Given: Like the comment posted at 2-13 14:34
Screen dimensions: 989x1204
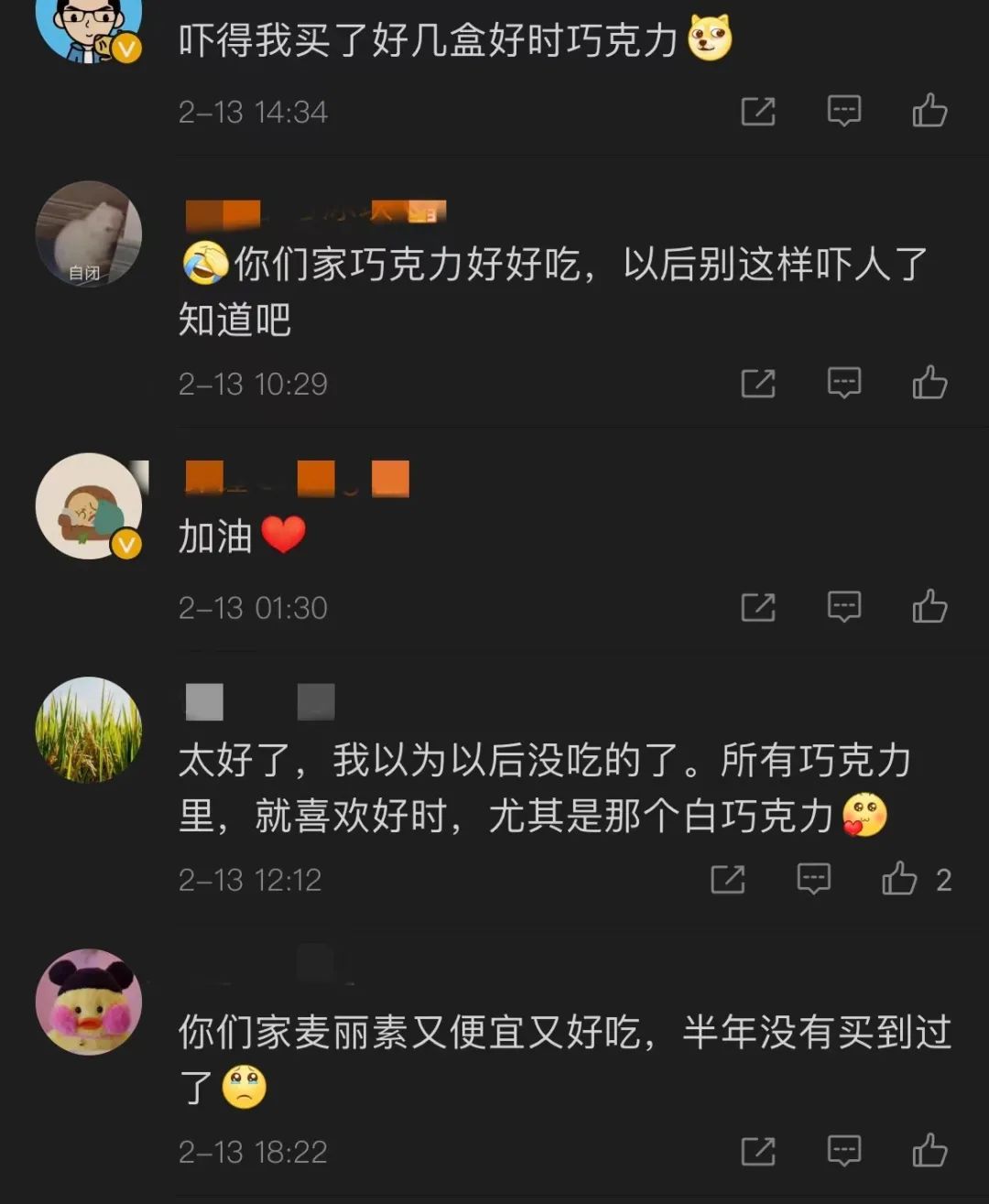Looking at the screenshot, I should pos(929,111).
